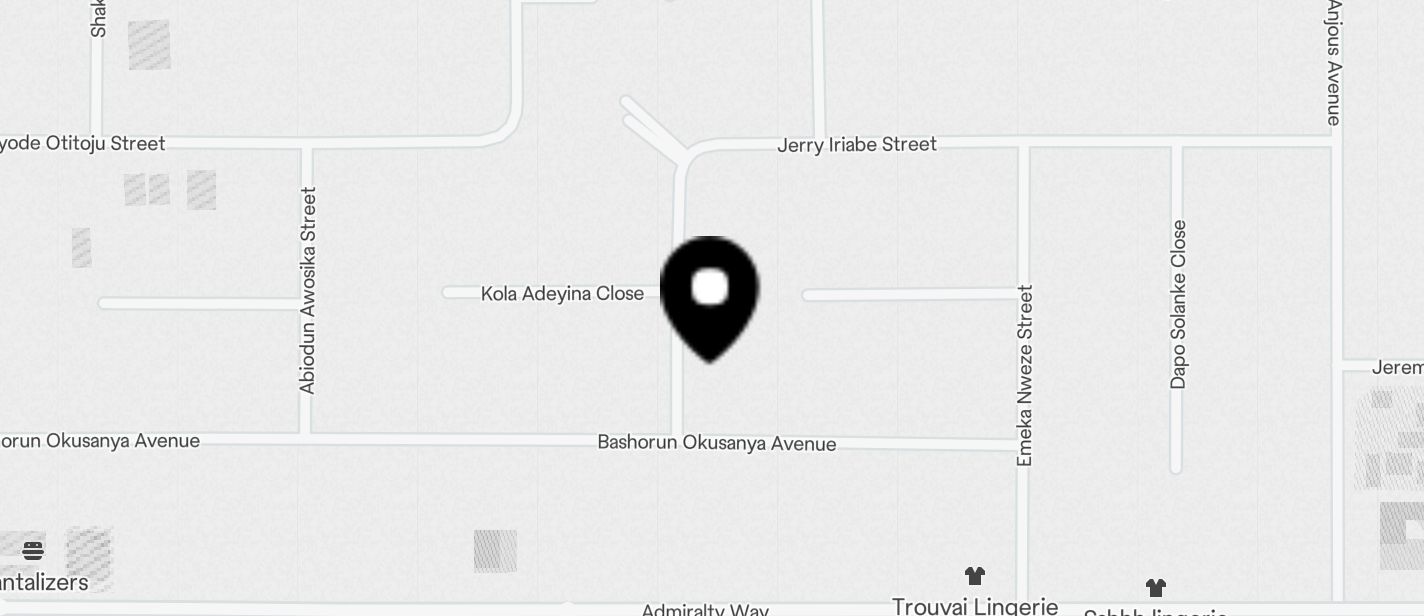Select the Tantalizers restaurant marker
The width and height of the screenshot is (1424, 616).
pos(33,551)
